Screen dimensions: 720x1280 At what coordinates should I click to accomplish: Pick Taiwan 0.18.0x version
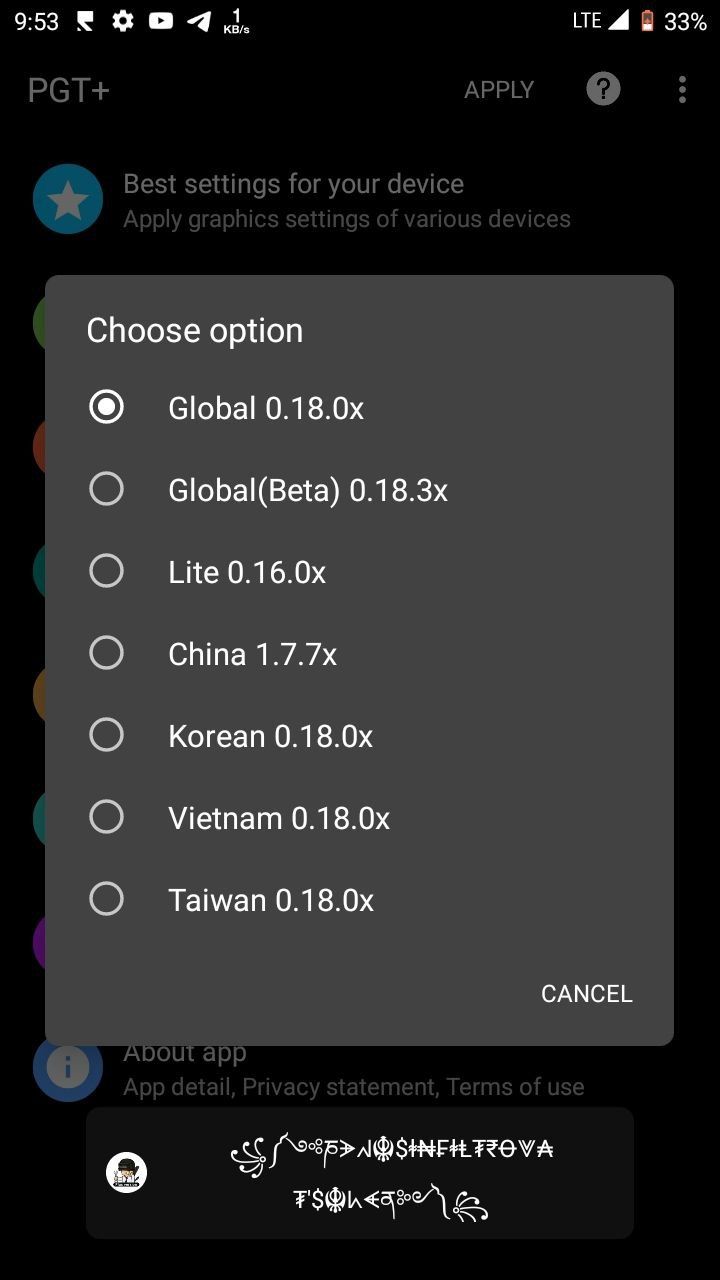point(359,900)
